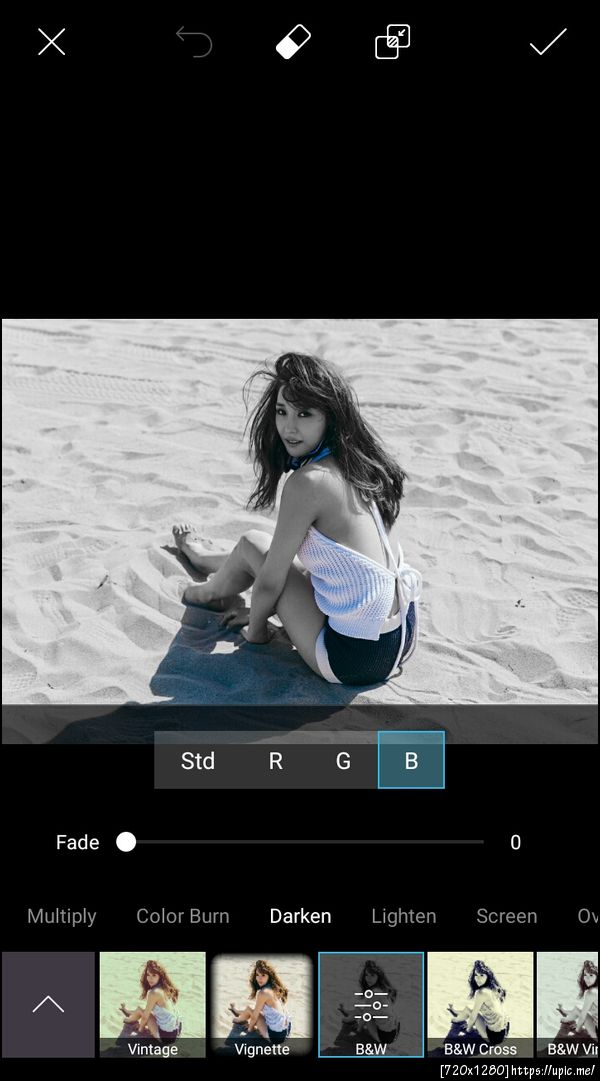Confirm the edit with the checkmark
600x1081 pixels.
point(548,42)
